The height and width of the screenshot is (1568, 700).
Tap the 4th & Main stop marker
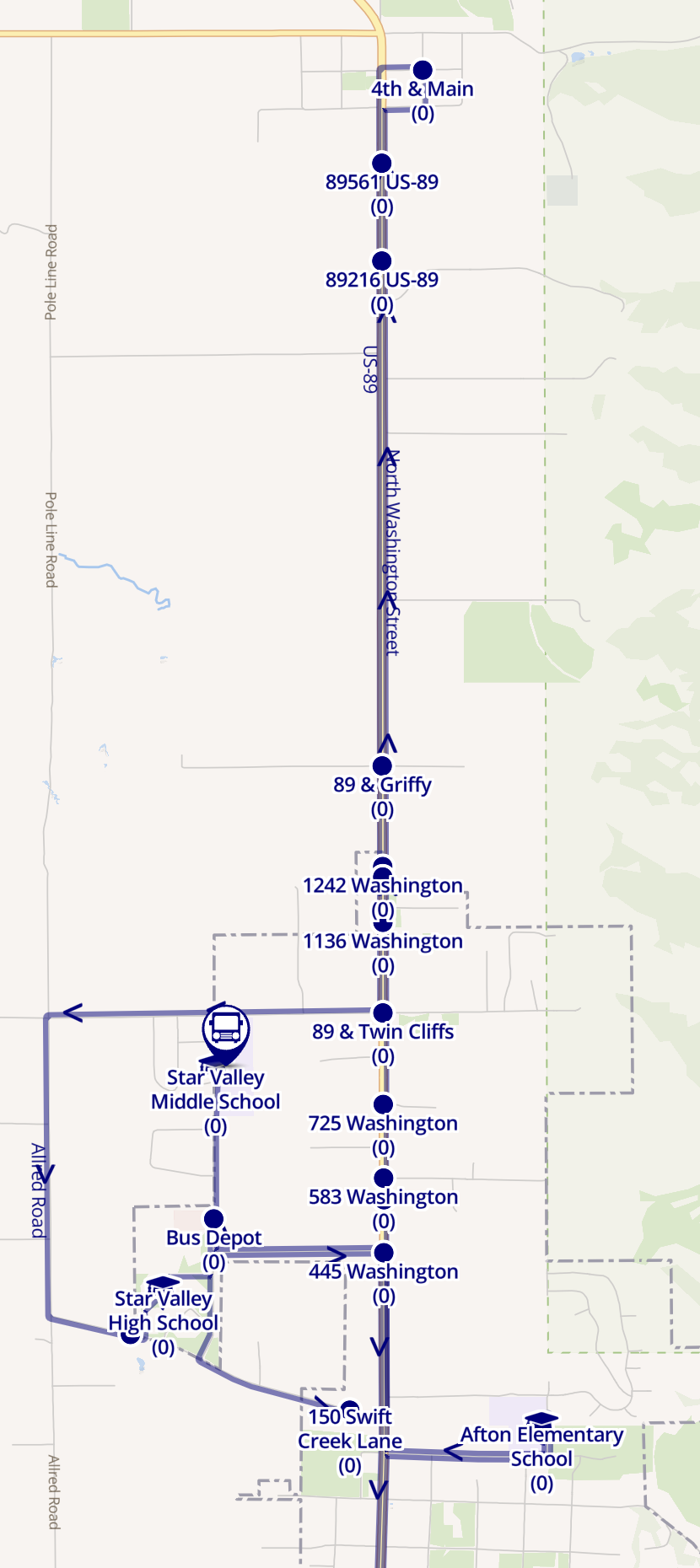(x=423, y=70)
